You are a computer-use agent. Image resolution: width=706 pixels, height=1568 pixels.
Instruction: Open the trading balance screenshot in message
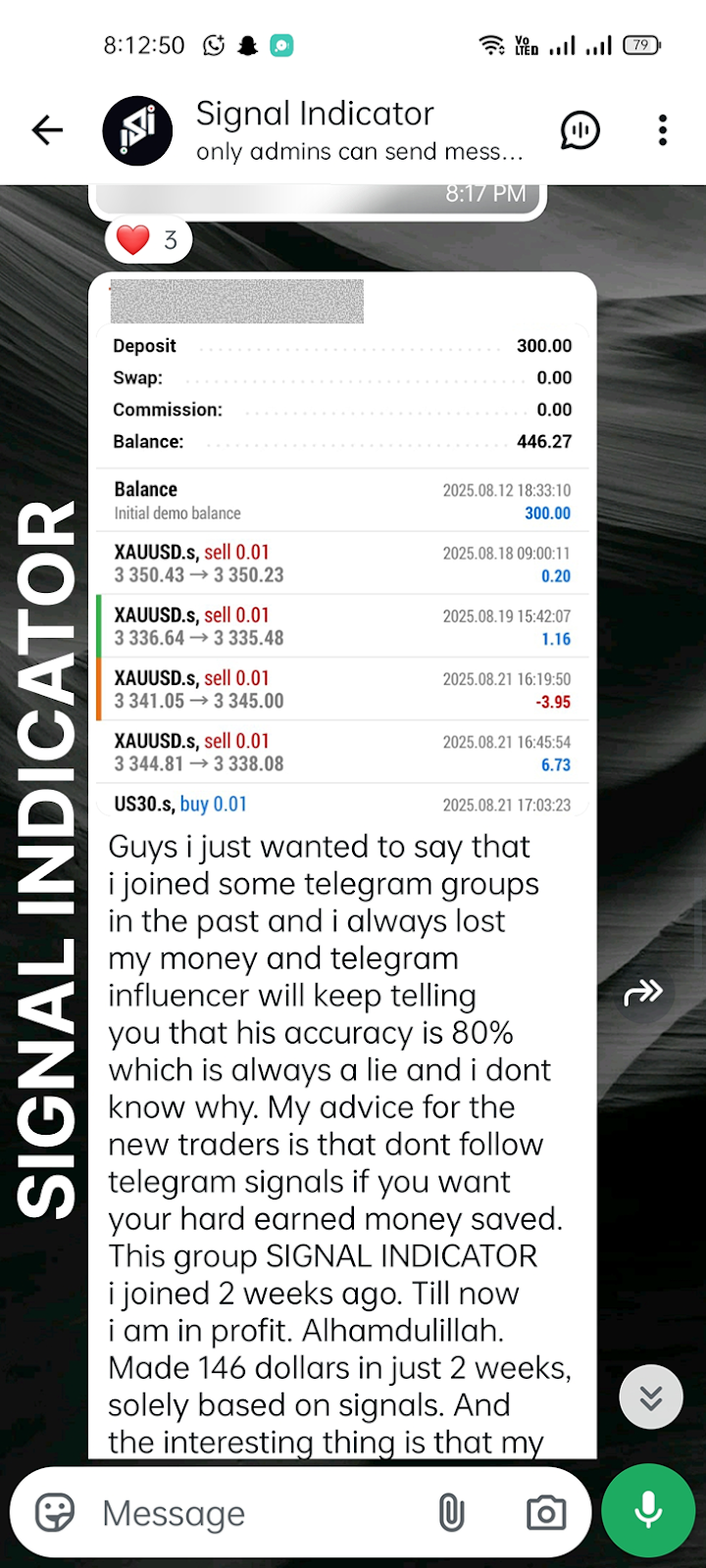tap(343, 545)
